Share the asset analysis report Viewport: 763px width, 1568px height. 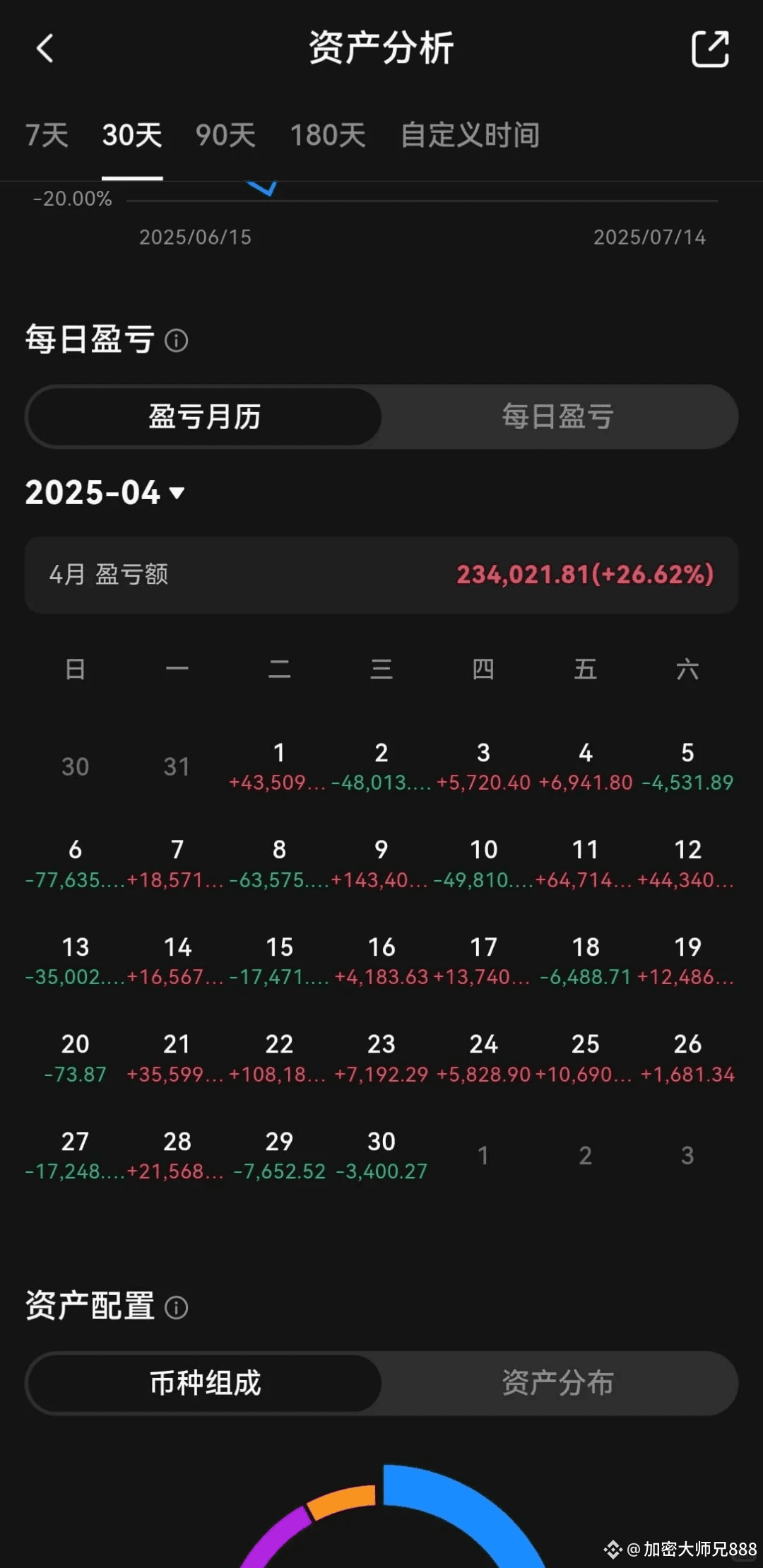click(x=709, y=49)
